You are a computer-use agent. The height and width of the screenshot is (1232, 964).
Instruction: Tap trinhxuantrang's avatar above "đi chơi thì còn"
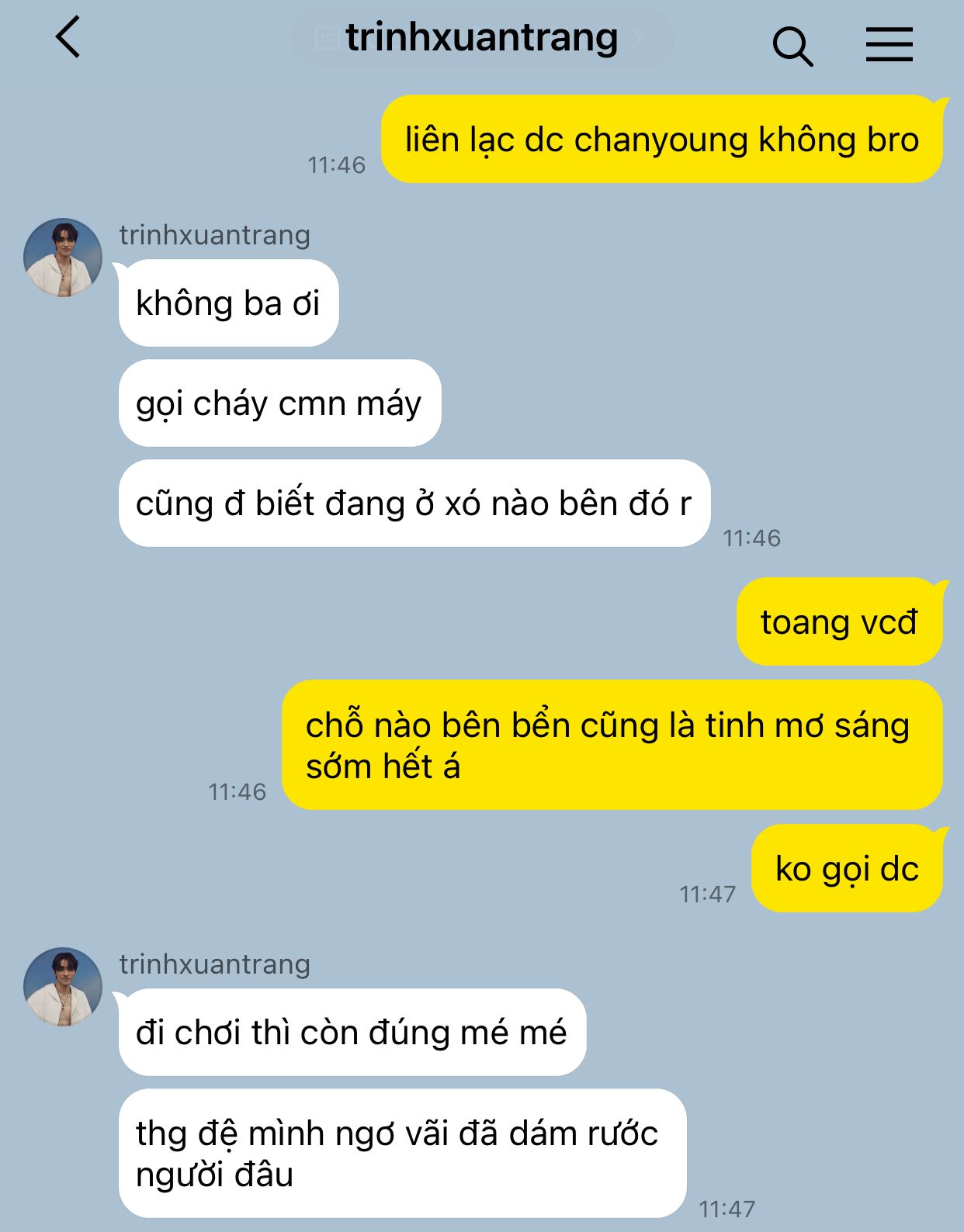coord(63,987)
